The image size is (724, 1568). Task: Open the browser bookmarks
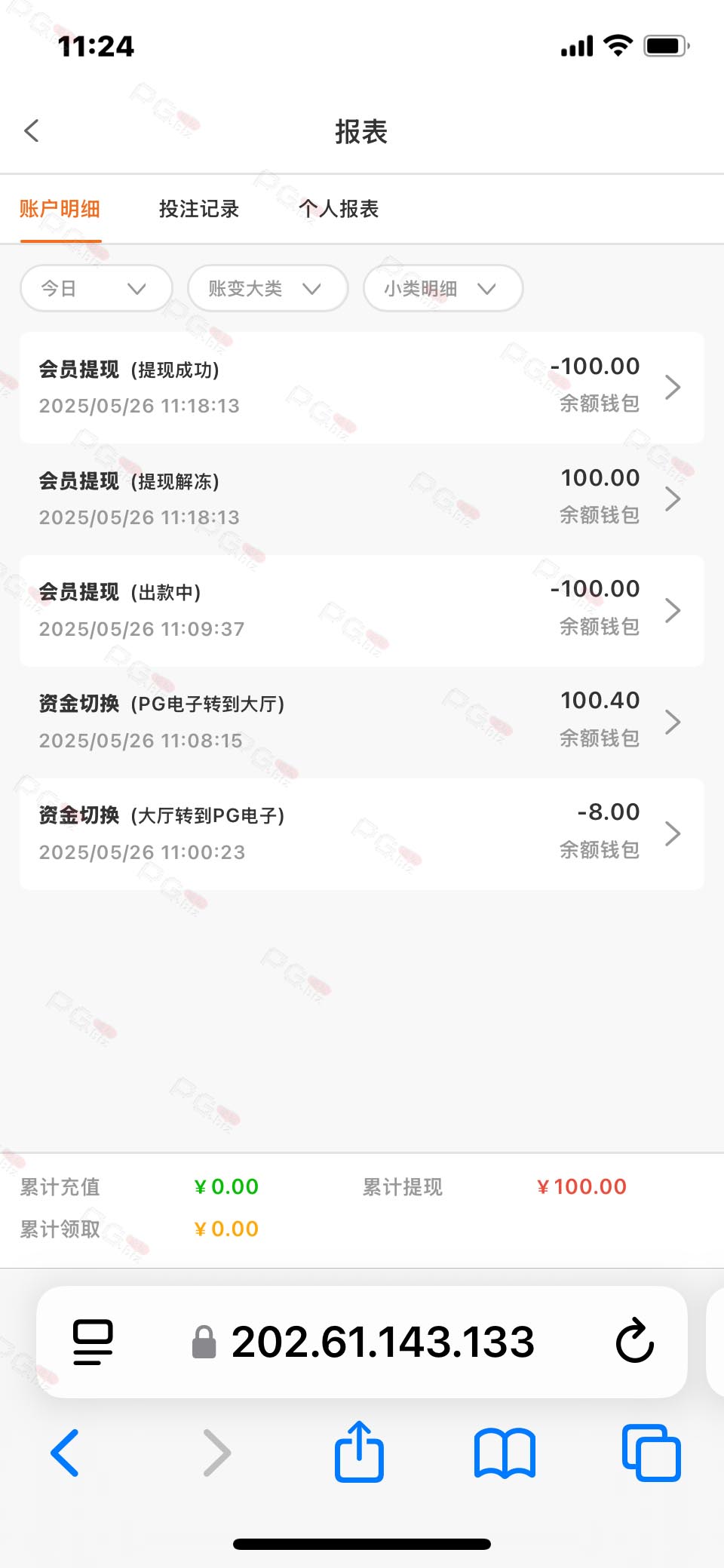click(505, 1453)
